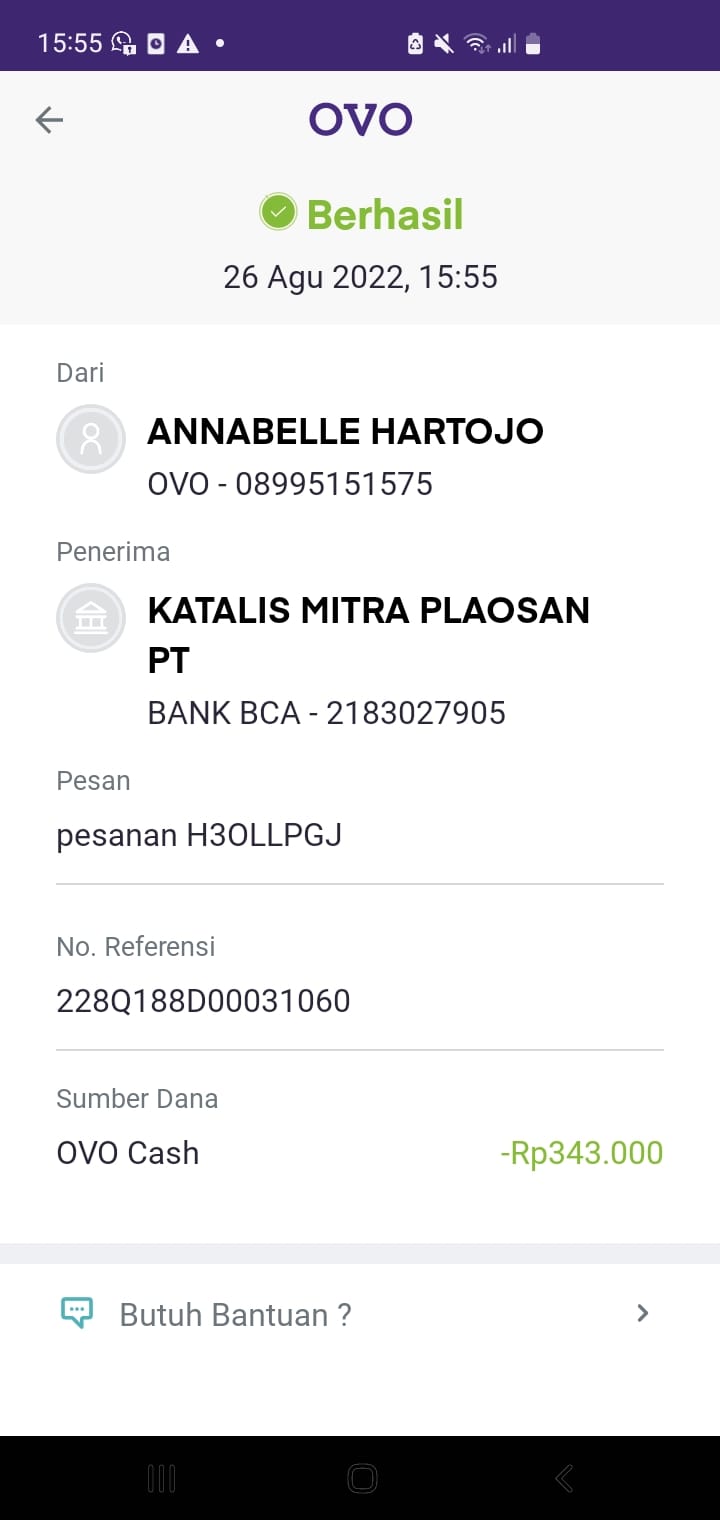720x1520 pixels.
Task: Tap the system back button
Action: click(564, 1478)
